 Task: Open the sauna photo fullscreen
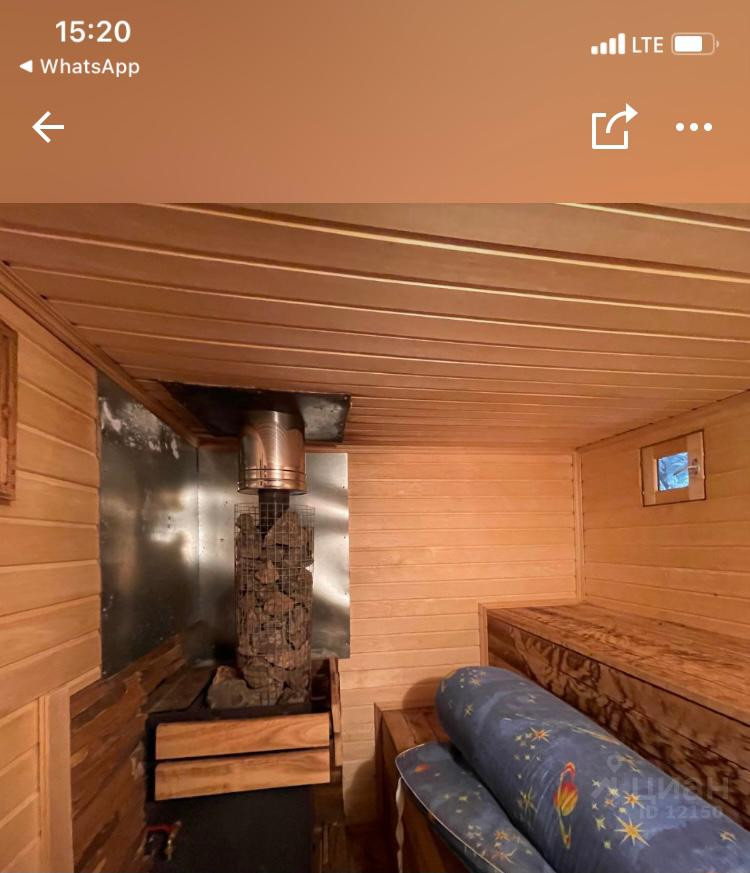pos(375,538)
